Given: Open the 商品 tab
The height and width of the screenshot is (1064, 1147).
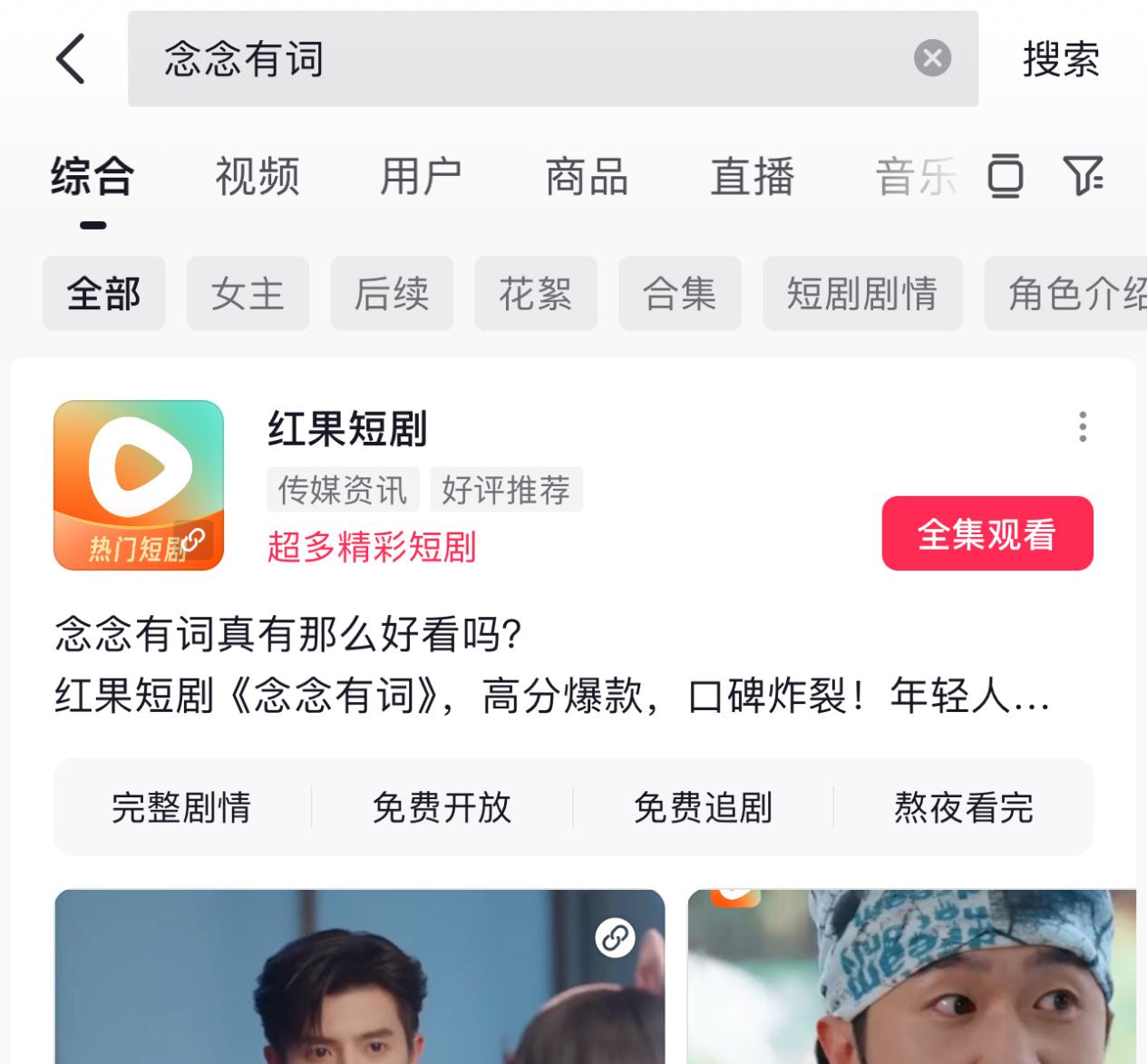Looking at the screenshot, I should pyautogui.click(x=587, y=177).
